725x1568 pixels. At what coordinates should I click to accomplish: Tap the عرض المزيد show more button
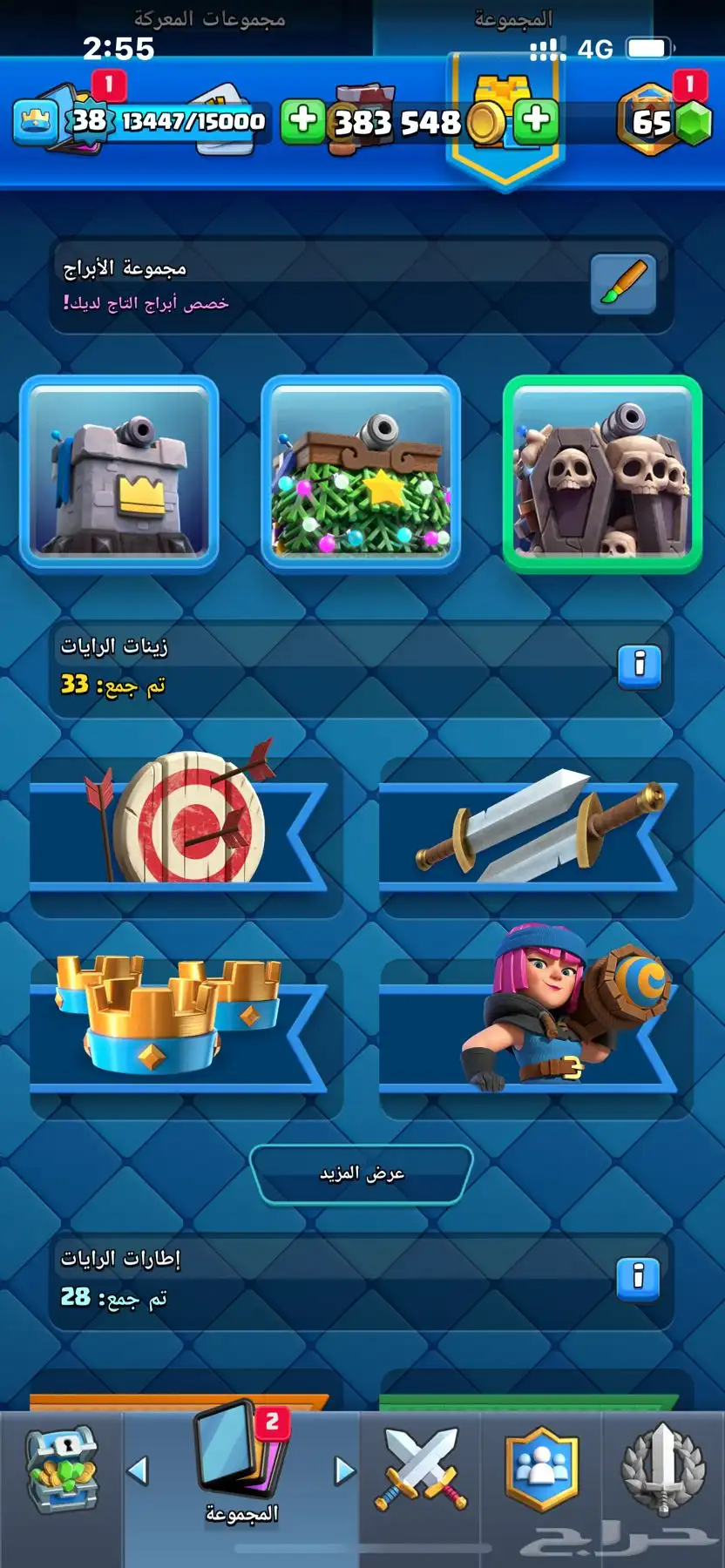362,1173
